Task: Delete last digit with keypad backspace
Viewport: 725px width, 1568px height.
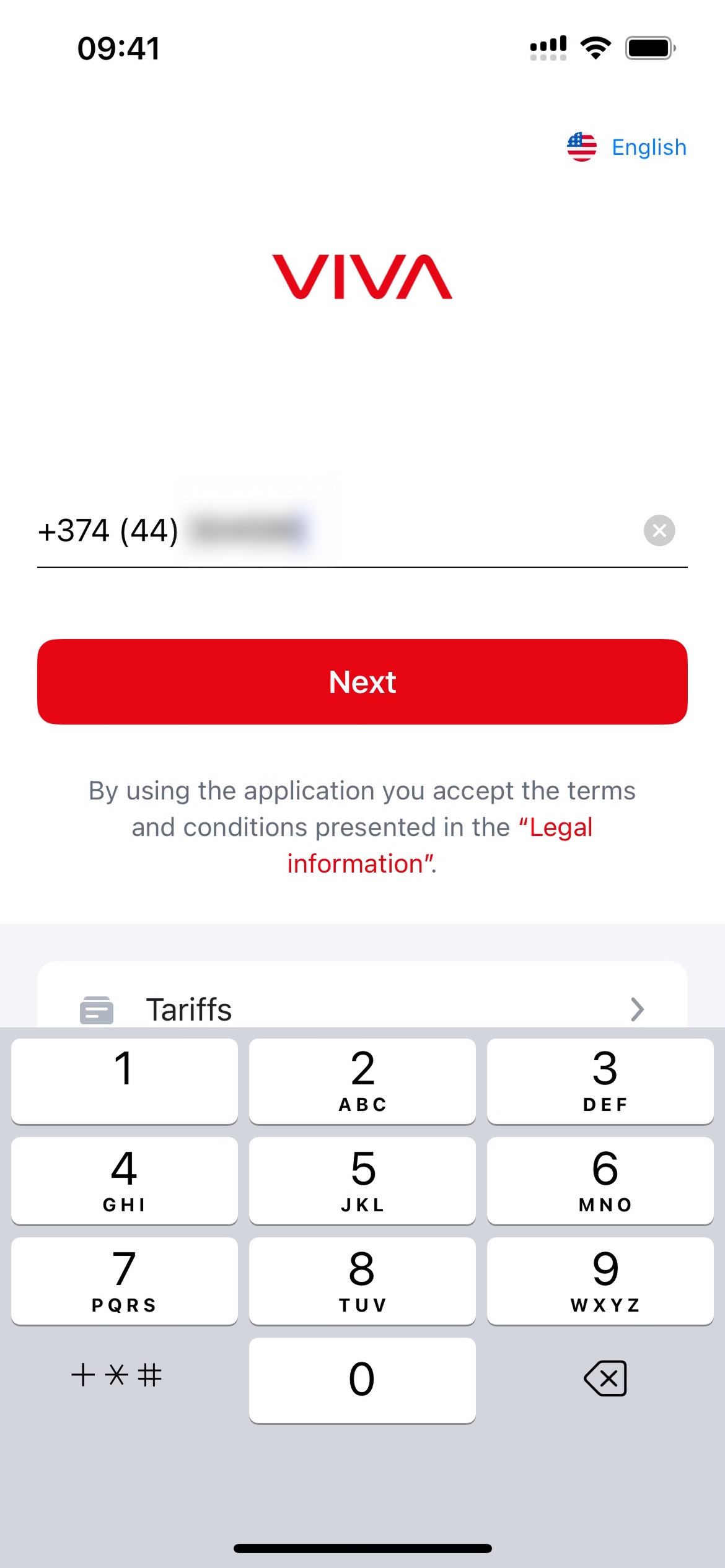Action: coord(605,1379)
